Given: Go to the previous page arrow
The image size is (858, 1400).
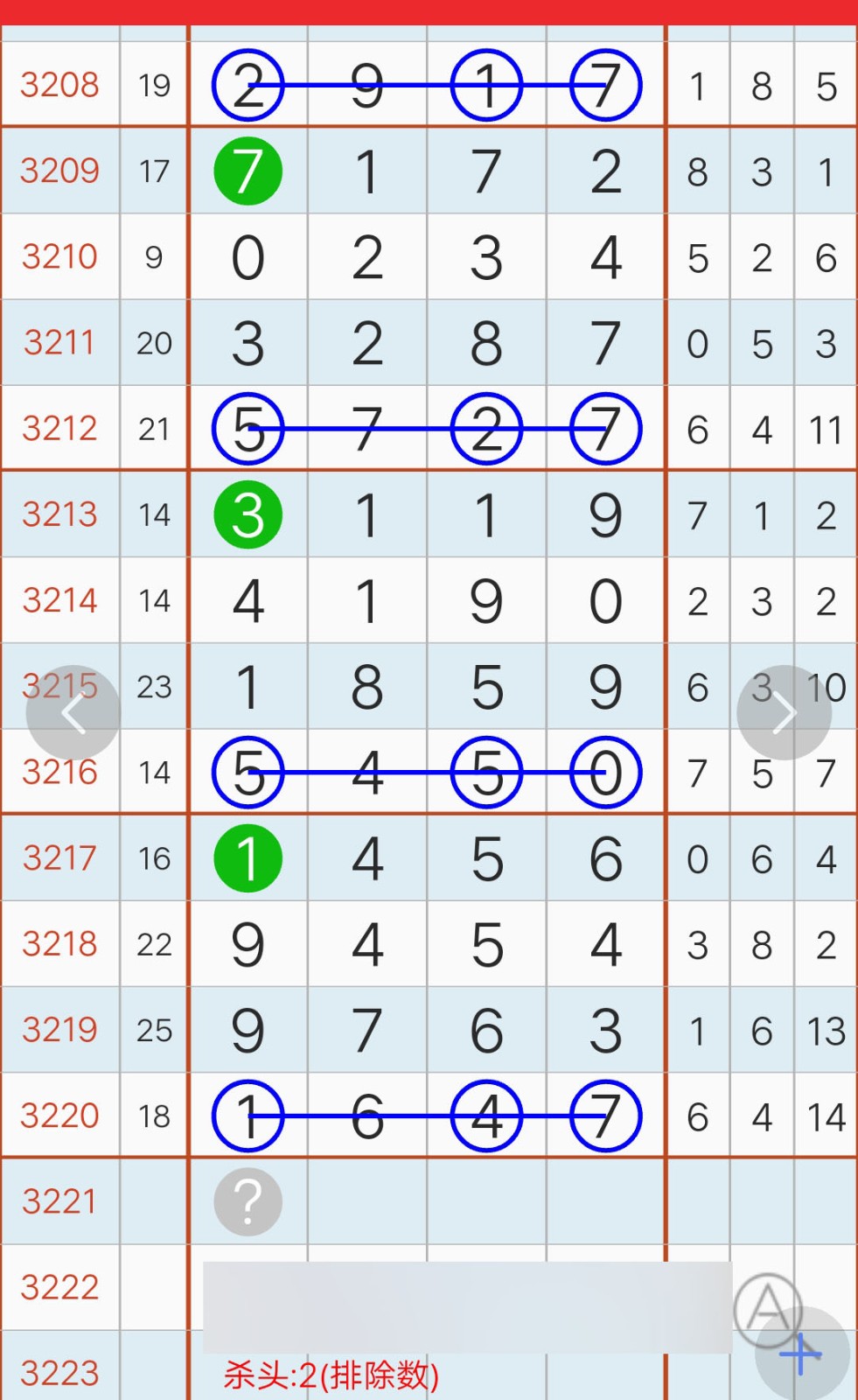Looking at the screenshot, I should (73, 713).
